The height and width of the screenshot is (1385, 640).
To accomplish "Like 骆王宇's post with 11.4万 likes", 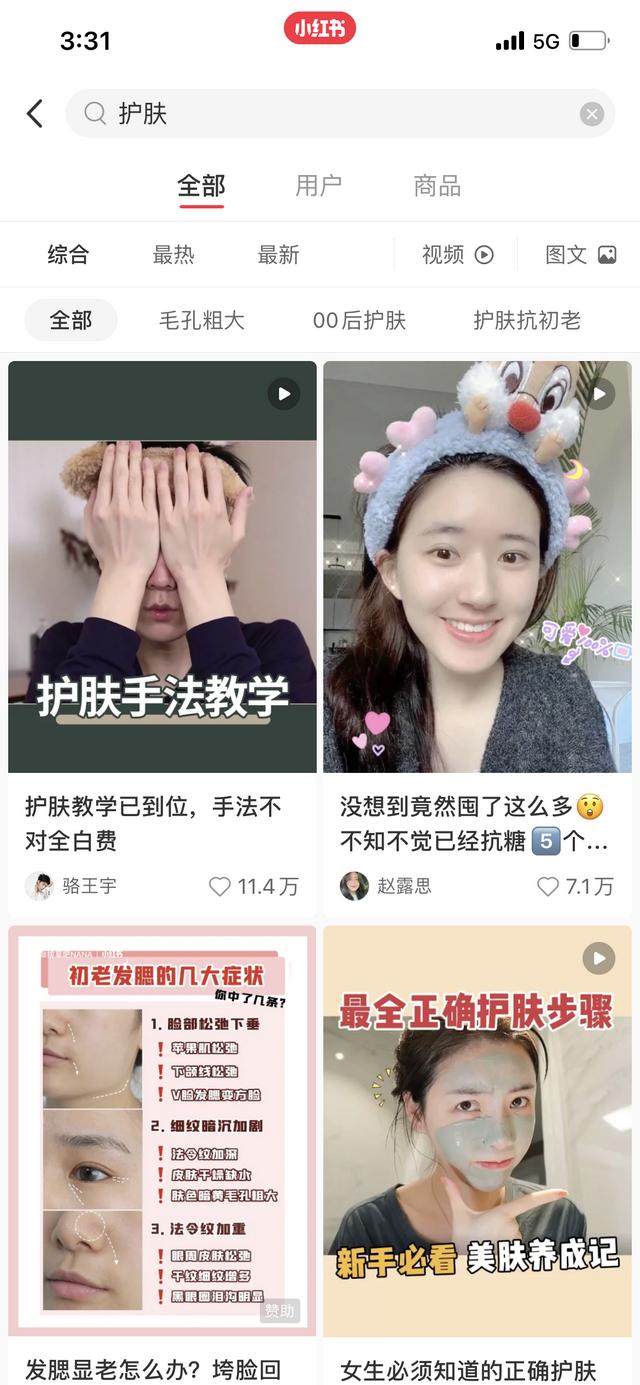I will pos(220,886).
